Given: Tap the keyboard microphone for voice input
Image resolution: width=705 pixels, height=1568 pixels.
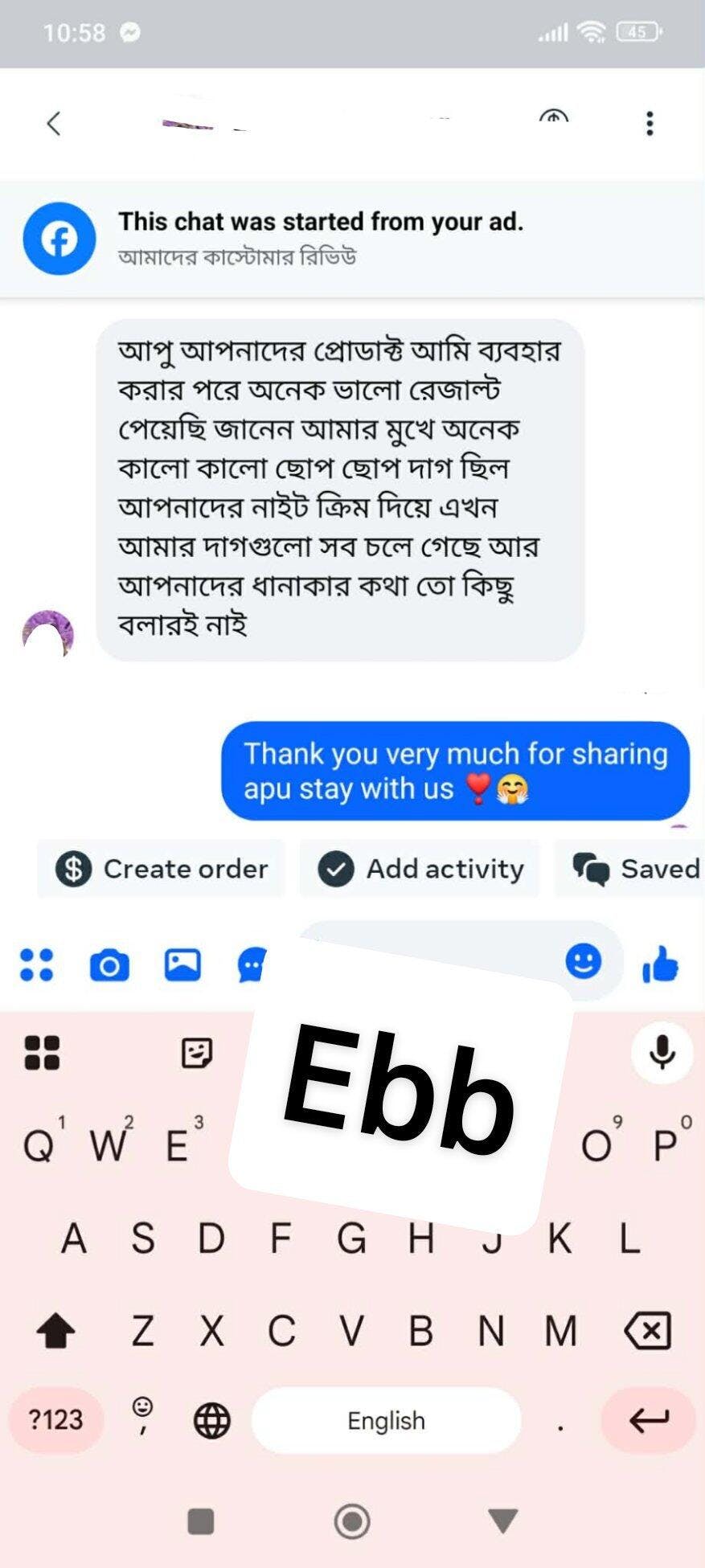Looking at the screenshot, I should [x=662, y=1051].
